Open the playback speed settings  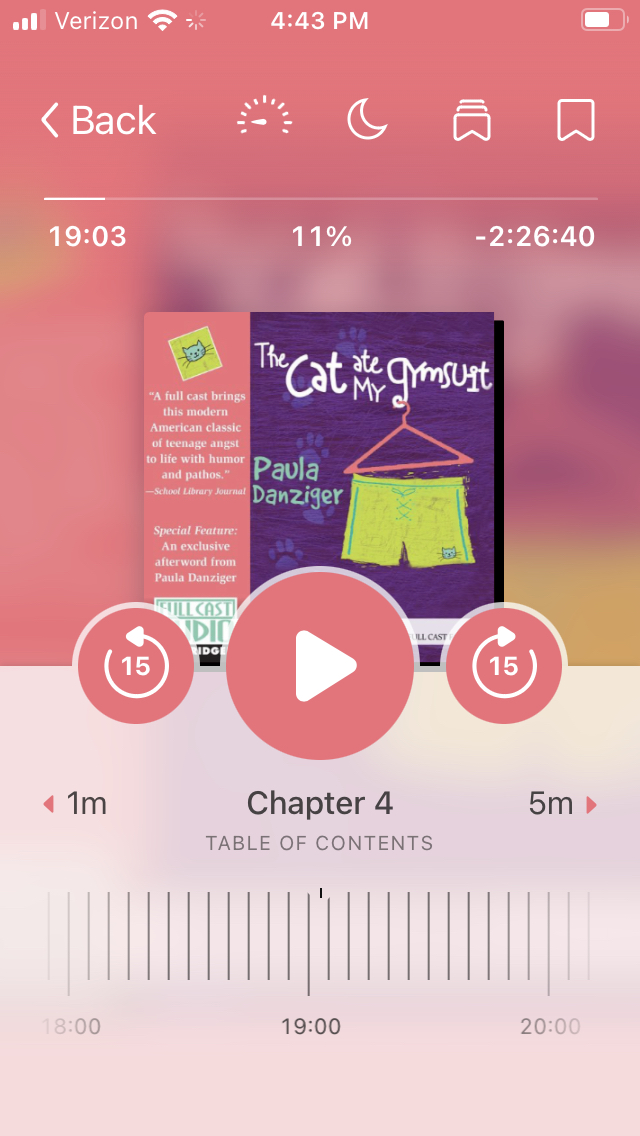click(264, 120)
